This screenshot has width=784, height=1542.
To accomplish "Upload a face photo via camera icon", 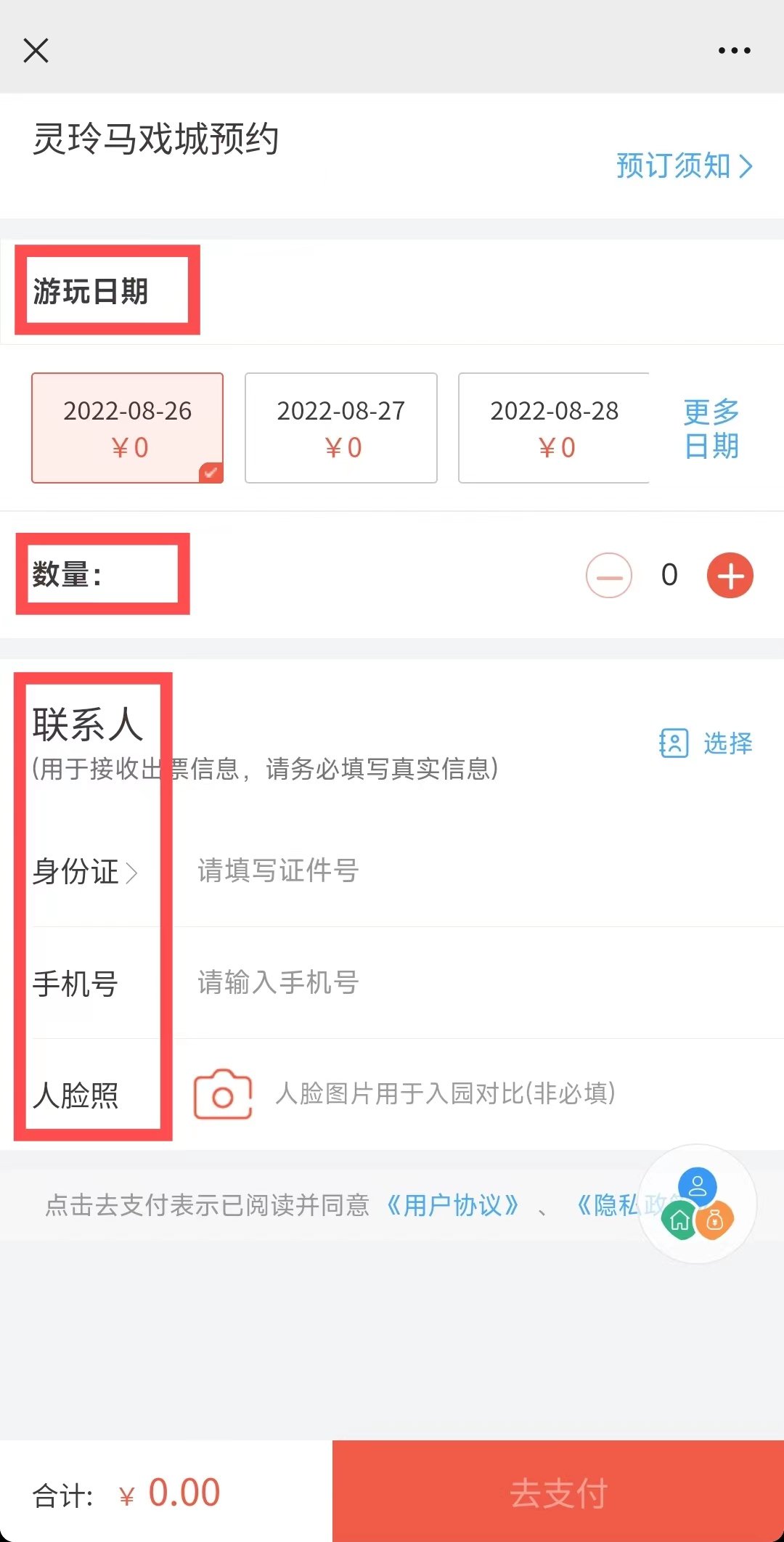I will 223,1094.
